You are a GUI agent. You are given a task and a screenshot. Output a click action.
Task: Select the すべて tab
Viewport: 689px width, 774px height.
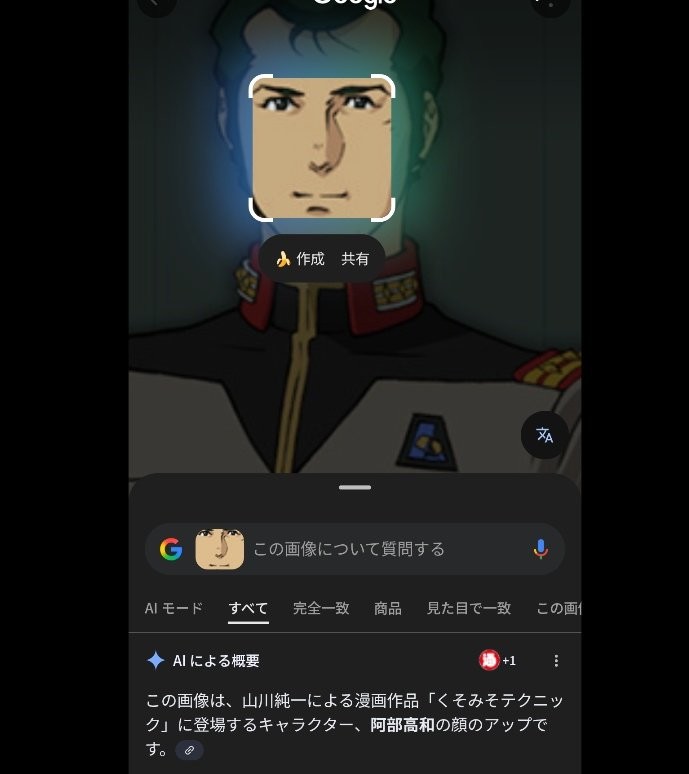248,608
